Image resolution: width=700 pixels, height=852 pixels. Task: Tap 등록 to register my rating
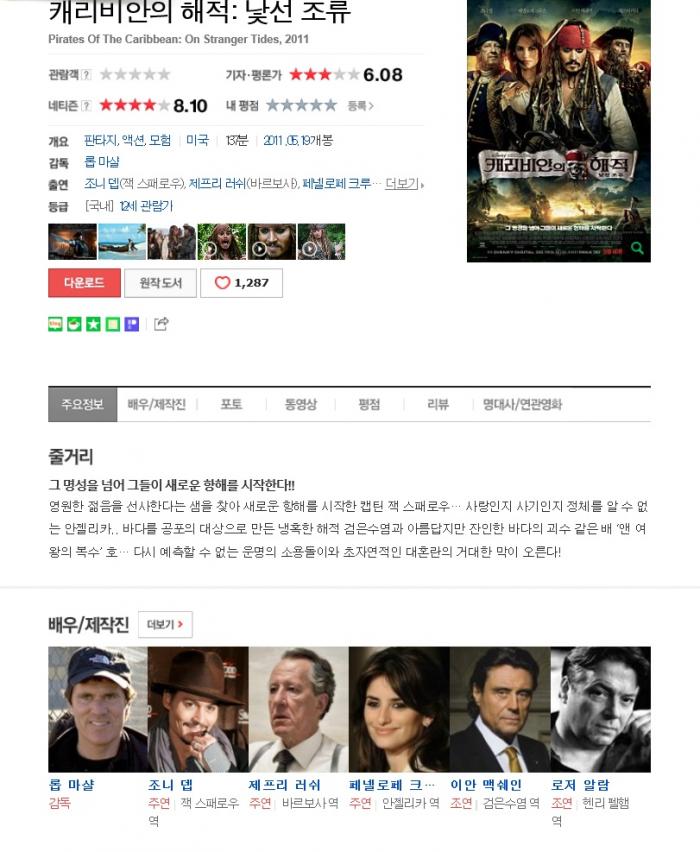tap(359, 105)
